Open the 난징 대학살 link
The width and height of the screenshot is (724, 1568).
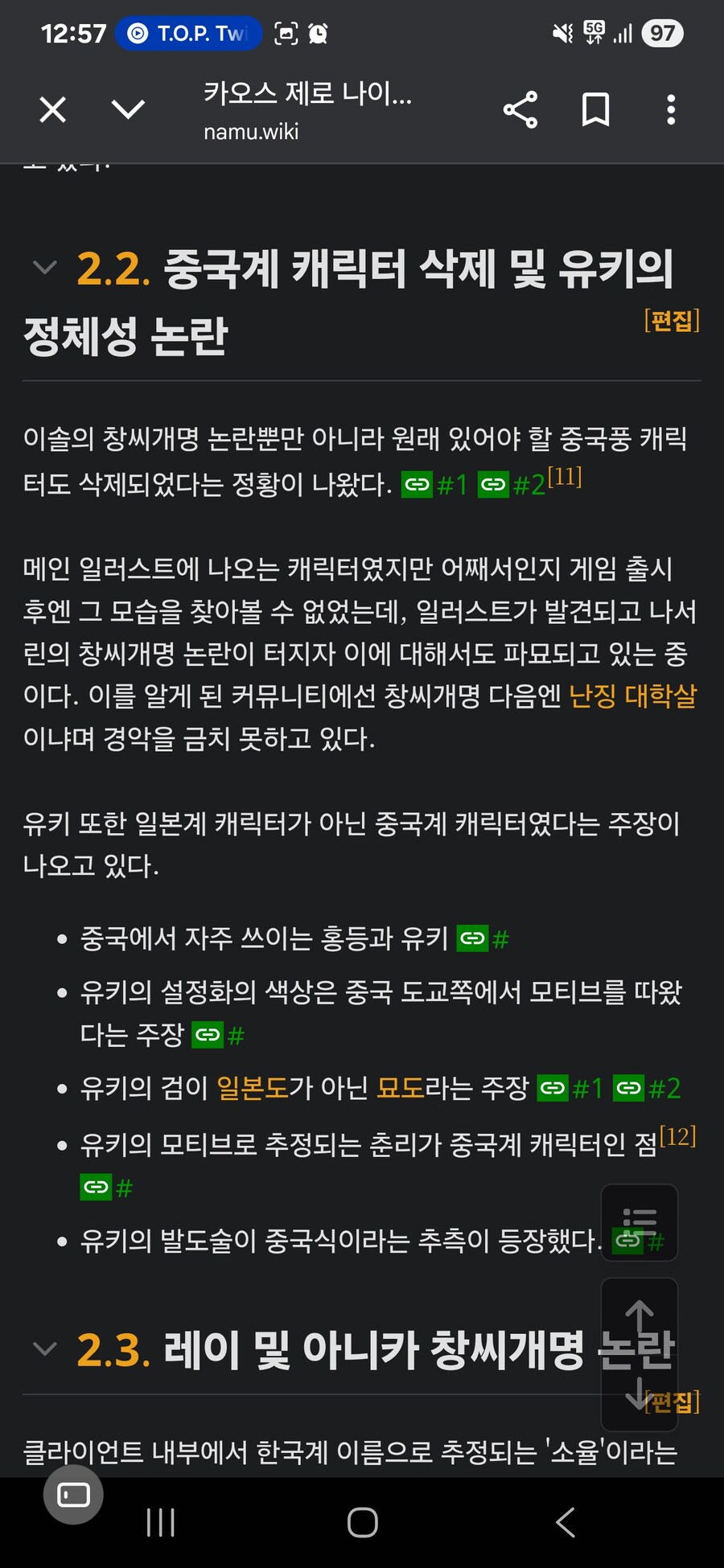point(632,696)
